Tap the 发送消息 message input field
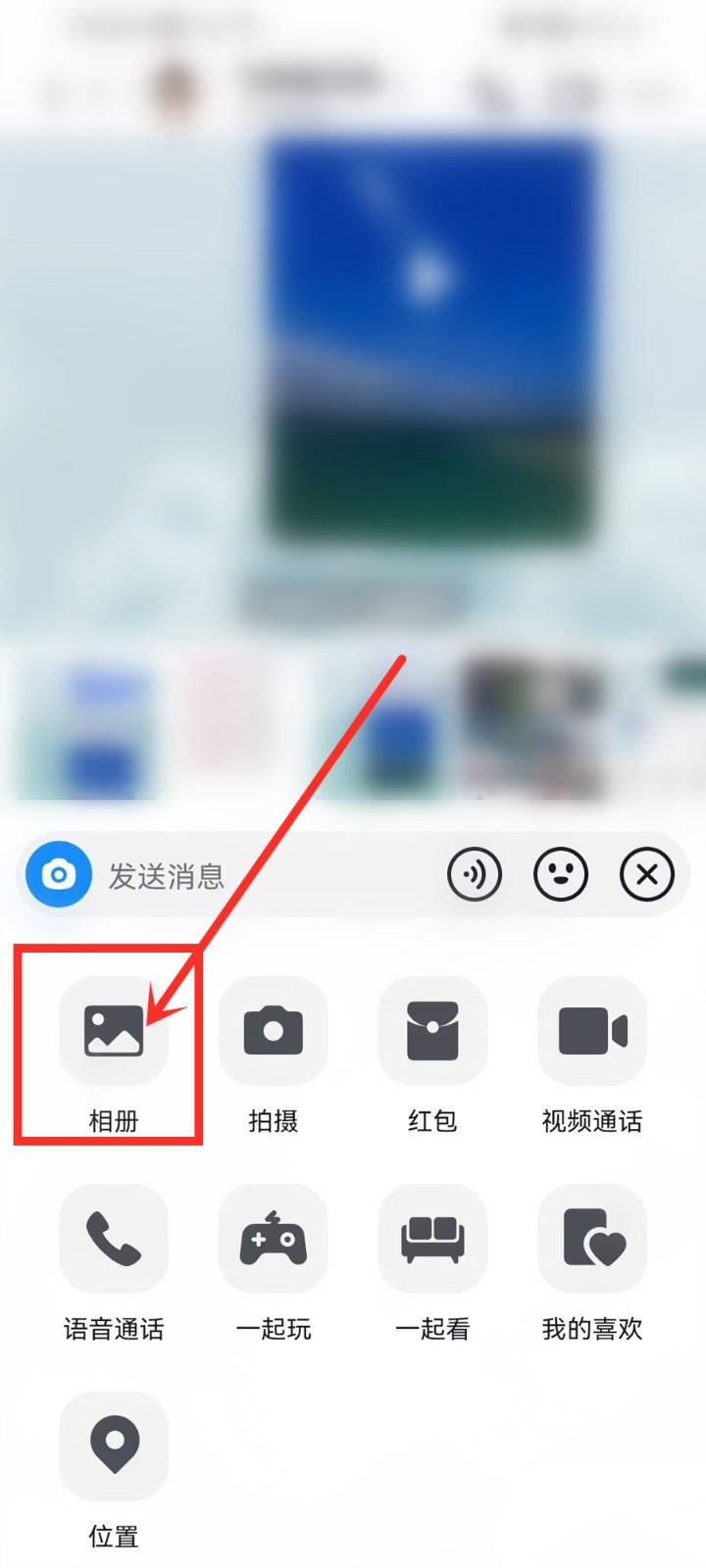 [x=265, y=875]
